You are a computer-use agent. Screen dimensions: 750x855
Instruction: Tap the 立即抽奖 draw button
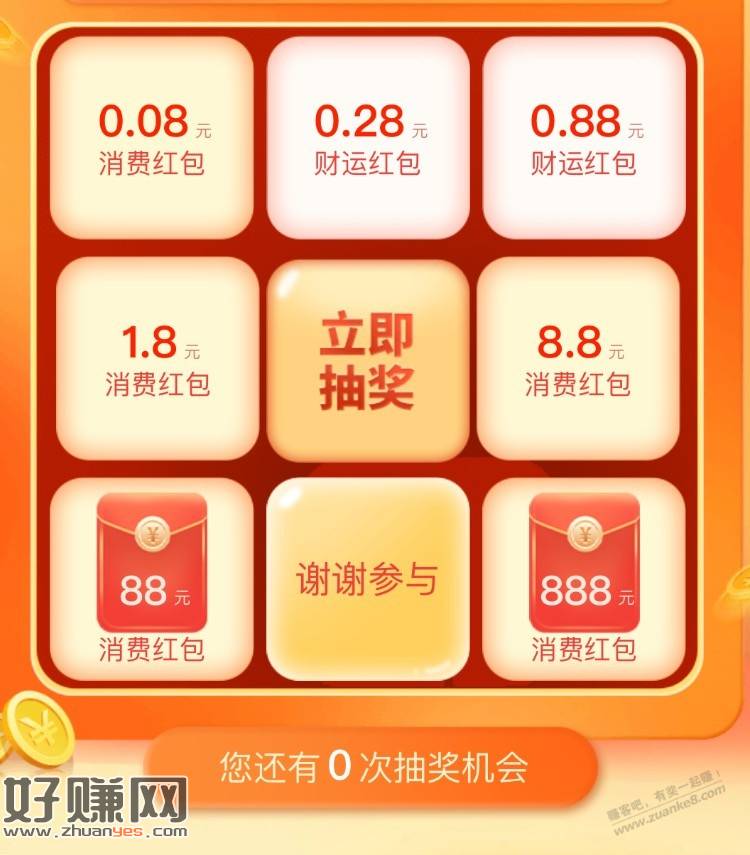(x=367, y=361)
